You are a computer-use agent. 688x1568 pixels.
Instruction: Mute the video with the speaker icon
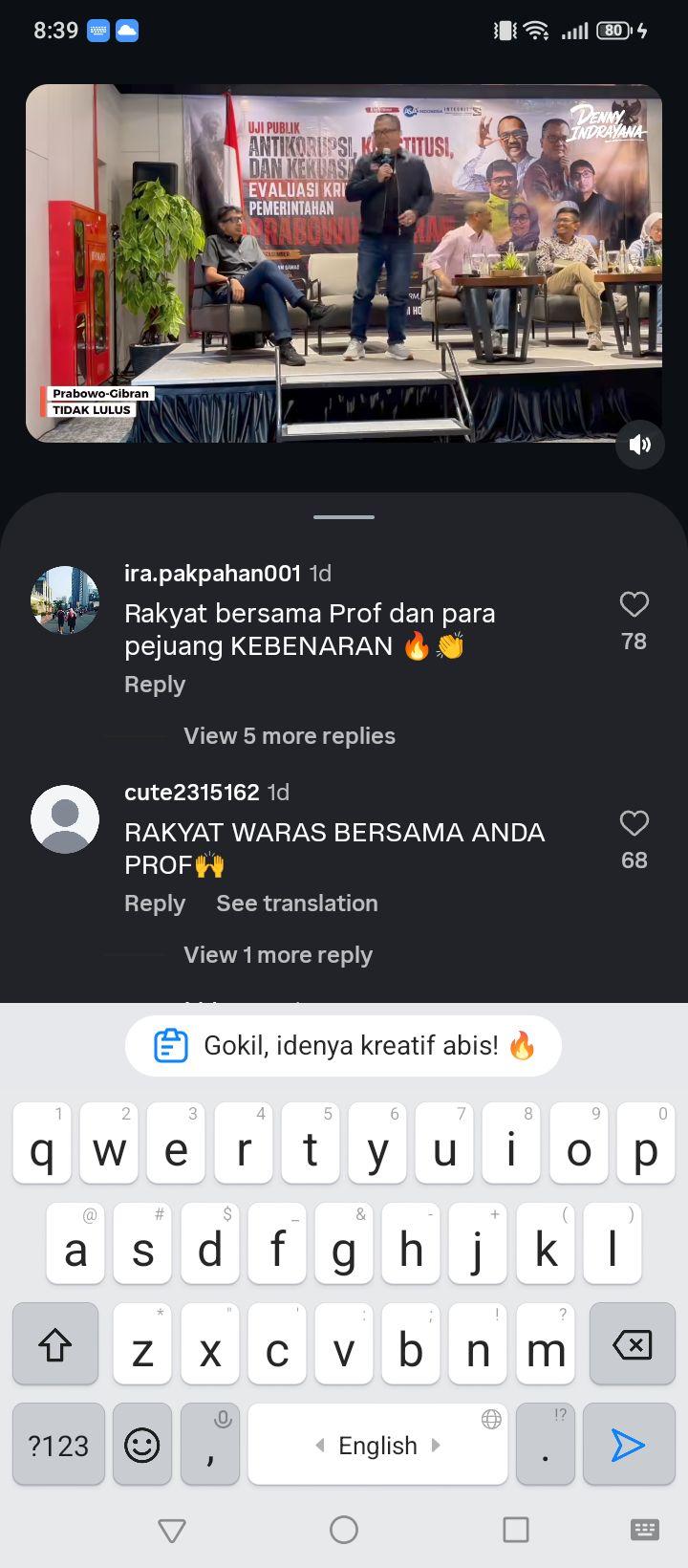(x=640, y=445)
